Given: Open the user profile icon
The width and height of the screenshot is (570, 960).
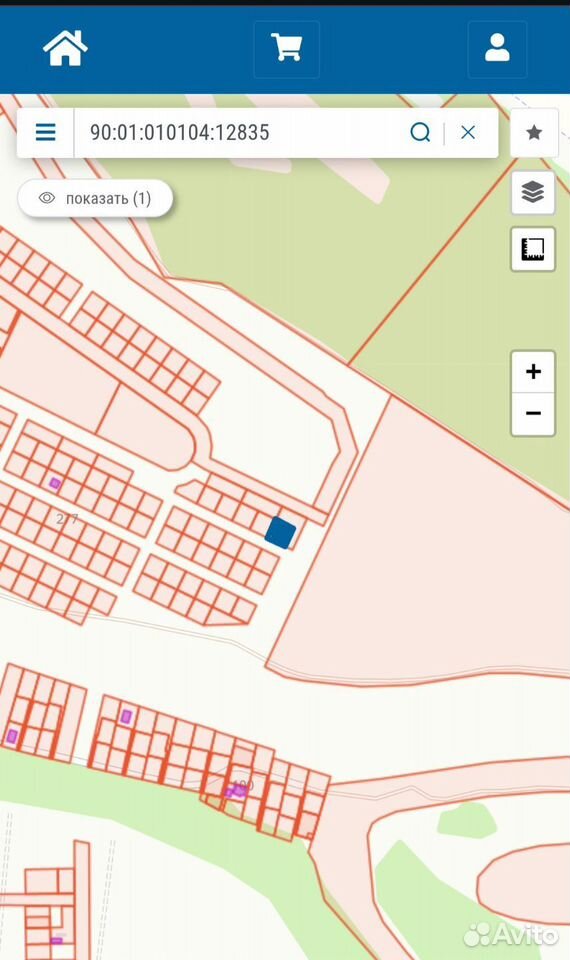Looking at the screenshot, I should pos(497,49).
